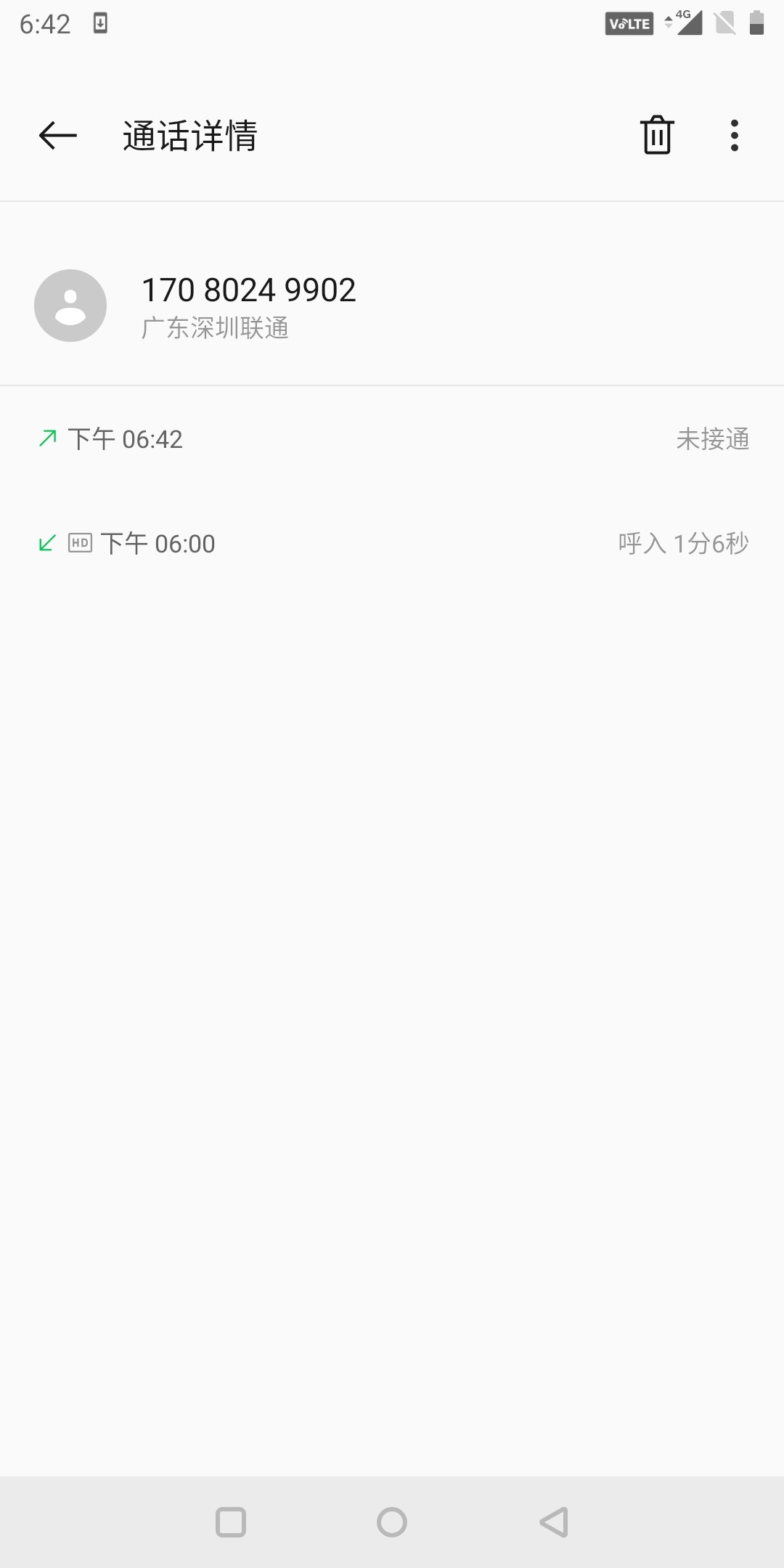Go to the home screen
This screenshot has height=1568, width=784.
(392, 1522)
